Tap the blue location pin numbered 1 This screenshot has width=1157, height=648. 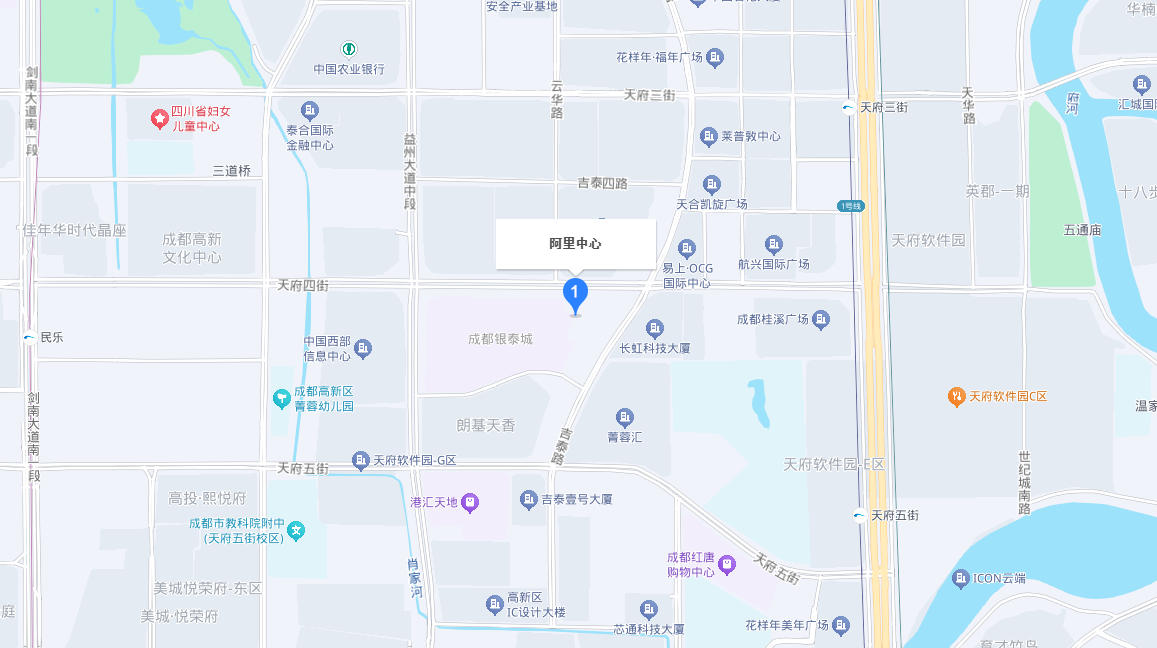[x=575, y=293]
